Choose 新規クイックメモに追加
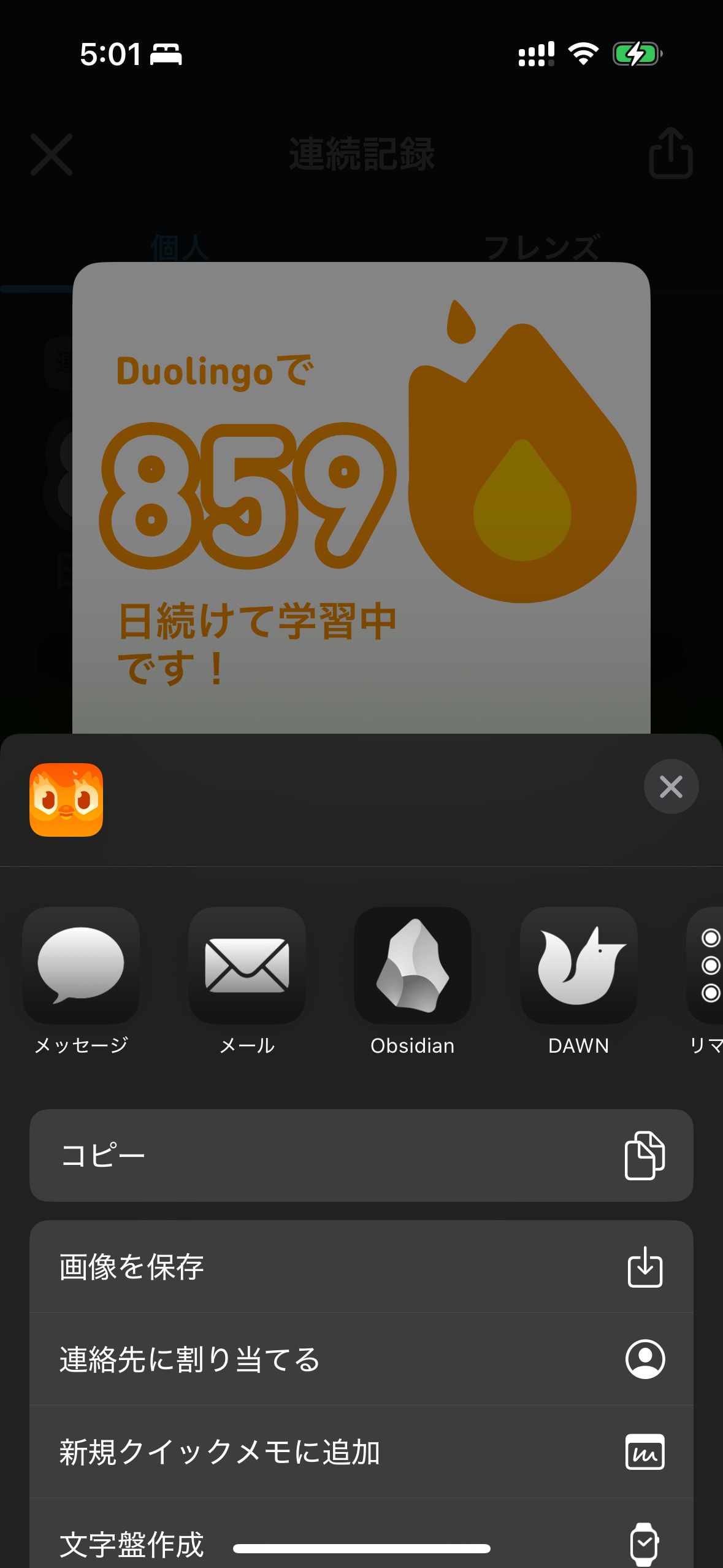Image resolution: width=723 pixels, height=1568 pixels. 361,1452
